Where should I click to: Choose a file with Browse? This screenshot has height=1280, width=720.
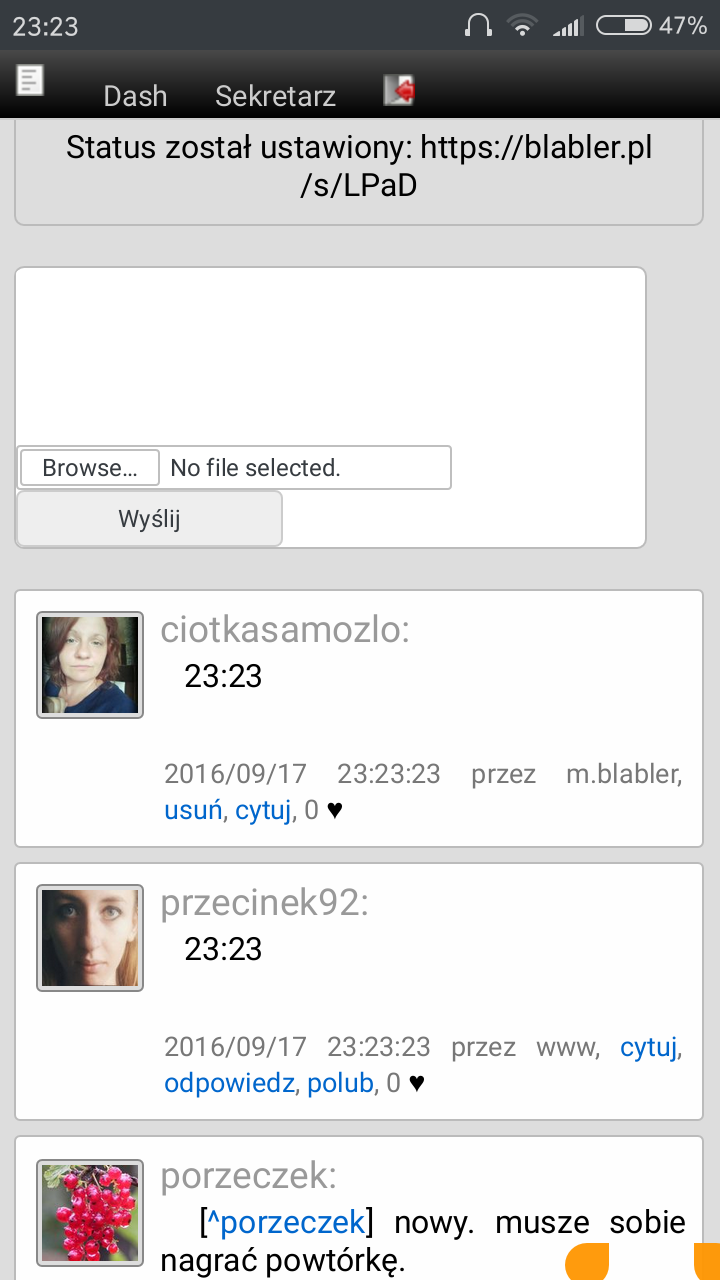(x=90, y=468)
